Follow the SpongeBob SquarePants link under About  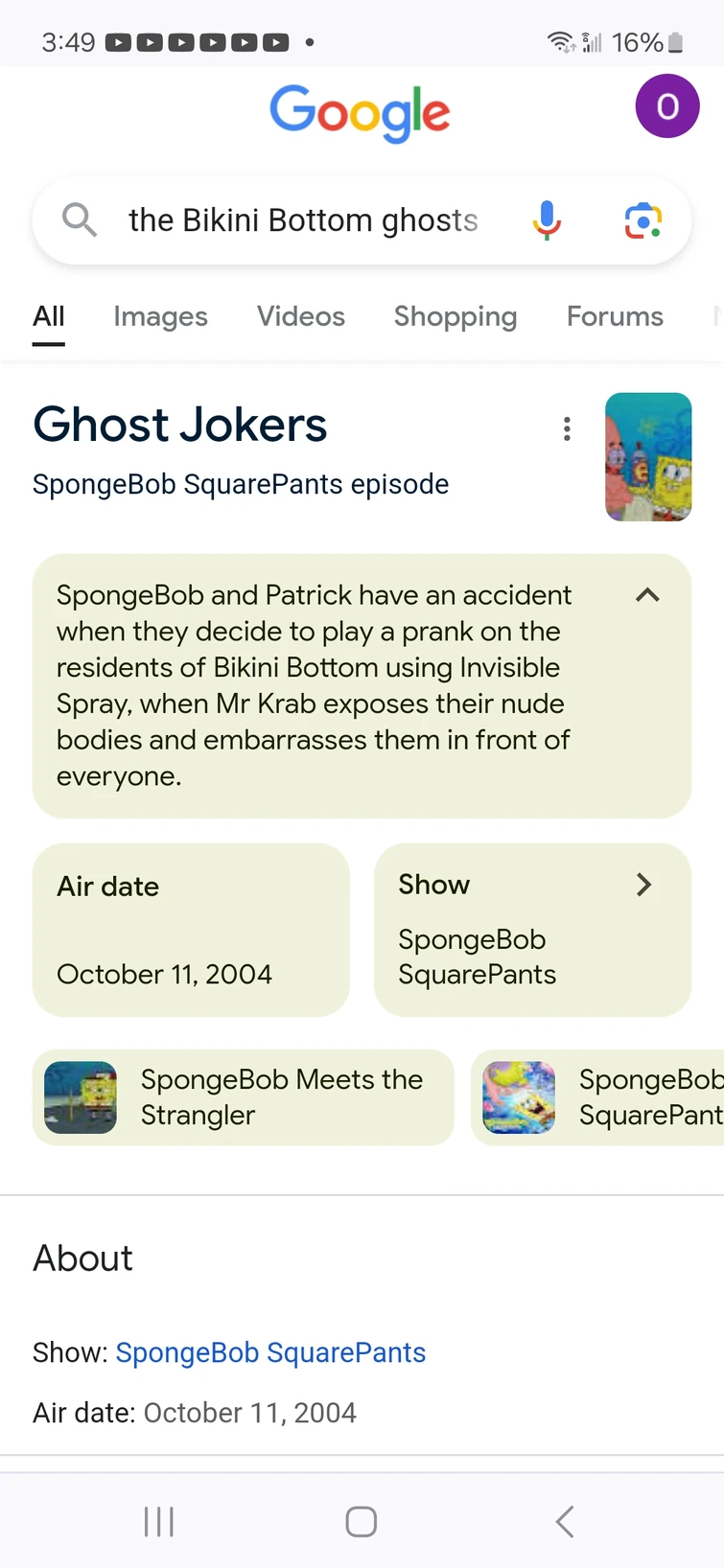click(270, 1352)
